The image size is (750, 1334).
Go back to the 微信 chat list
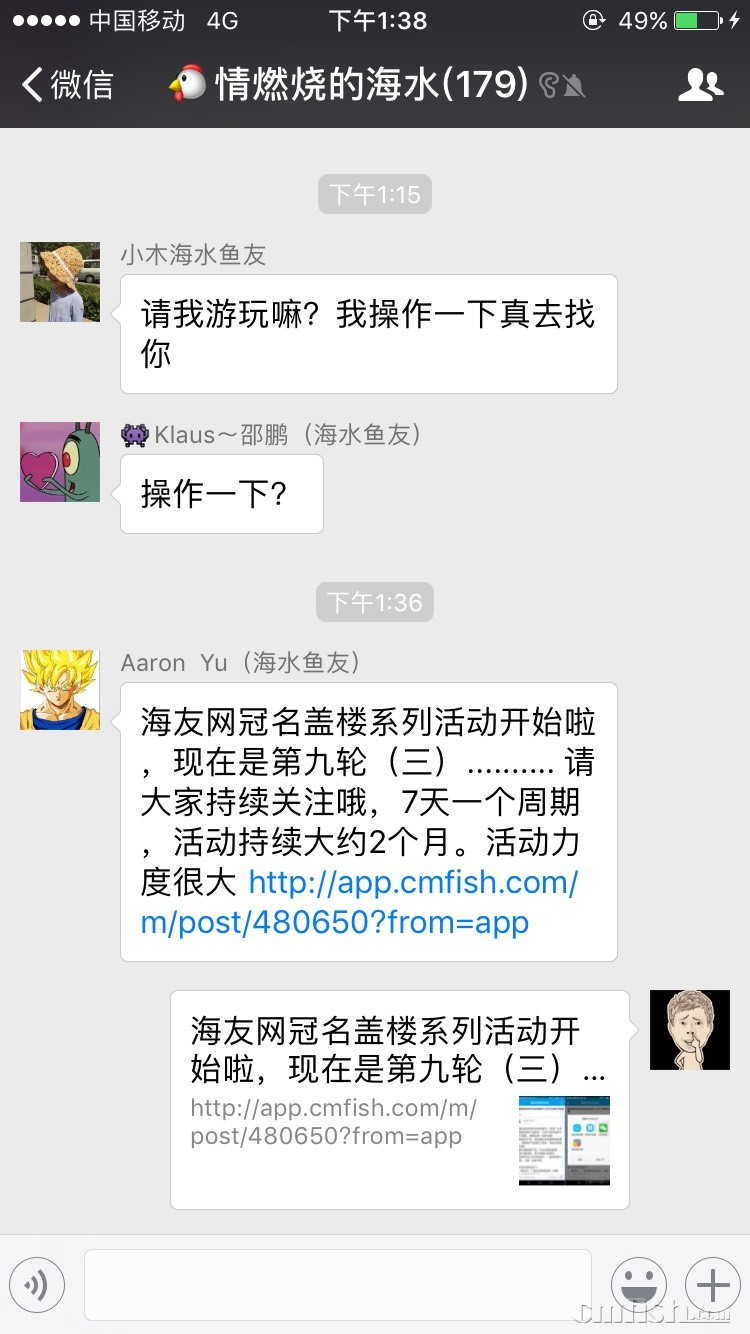68,85
